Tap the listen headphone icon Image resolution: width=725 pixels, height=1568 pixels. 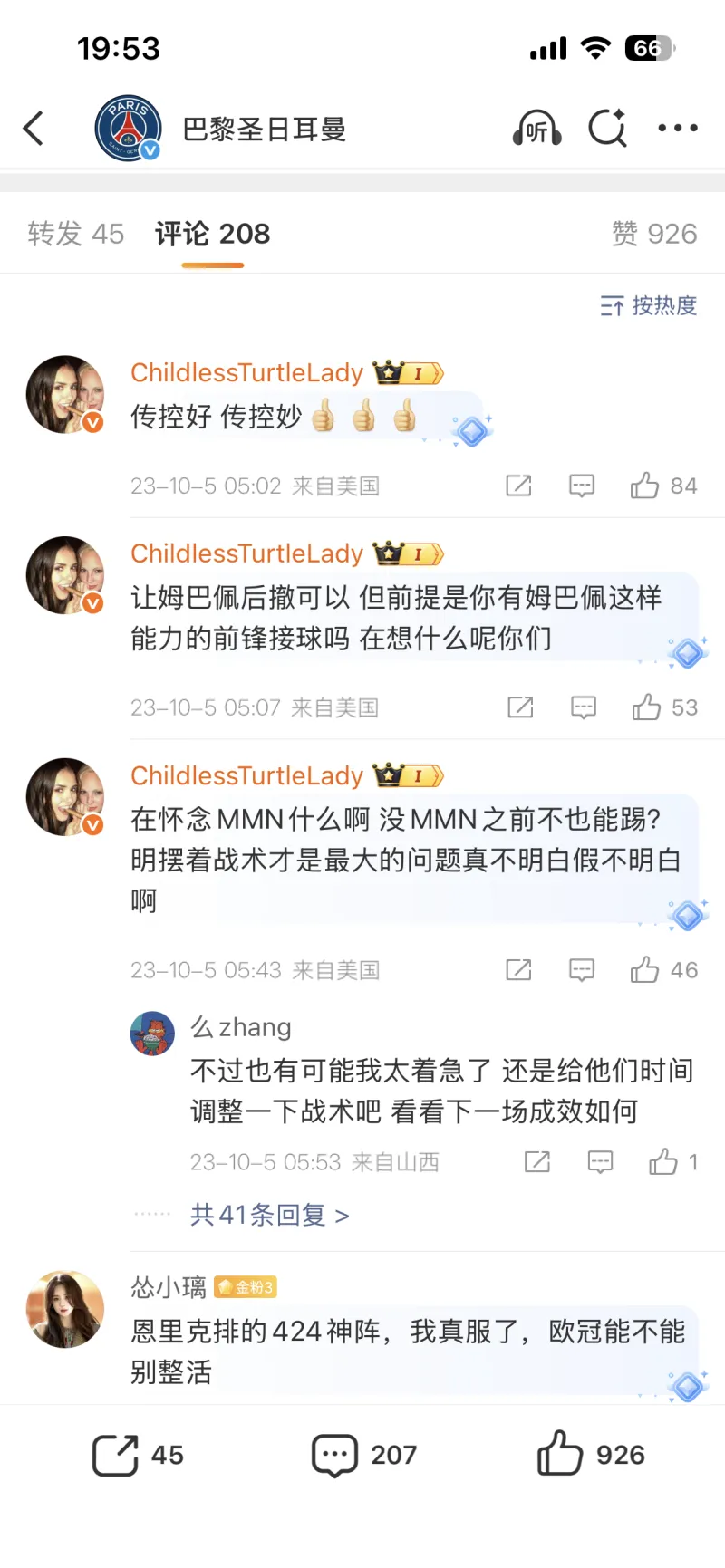(x=536, y=129)
